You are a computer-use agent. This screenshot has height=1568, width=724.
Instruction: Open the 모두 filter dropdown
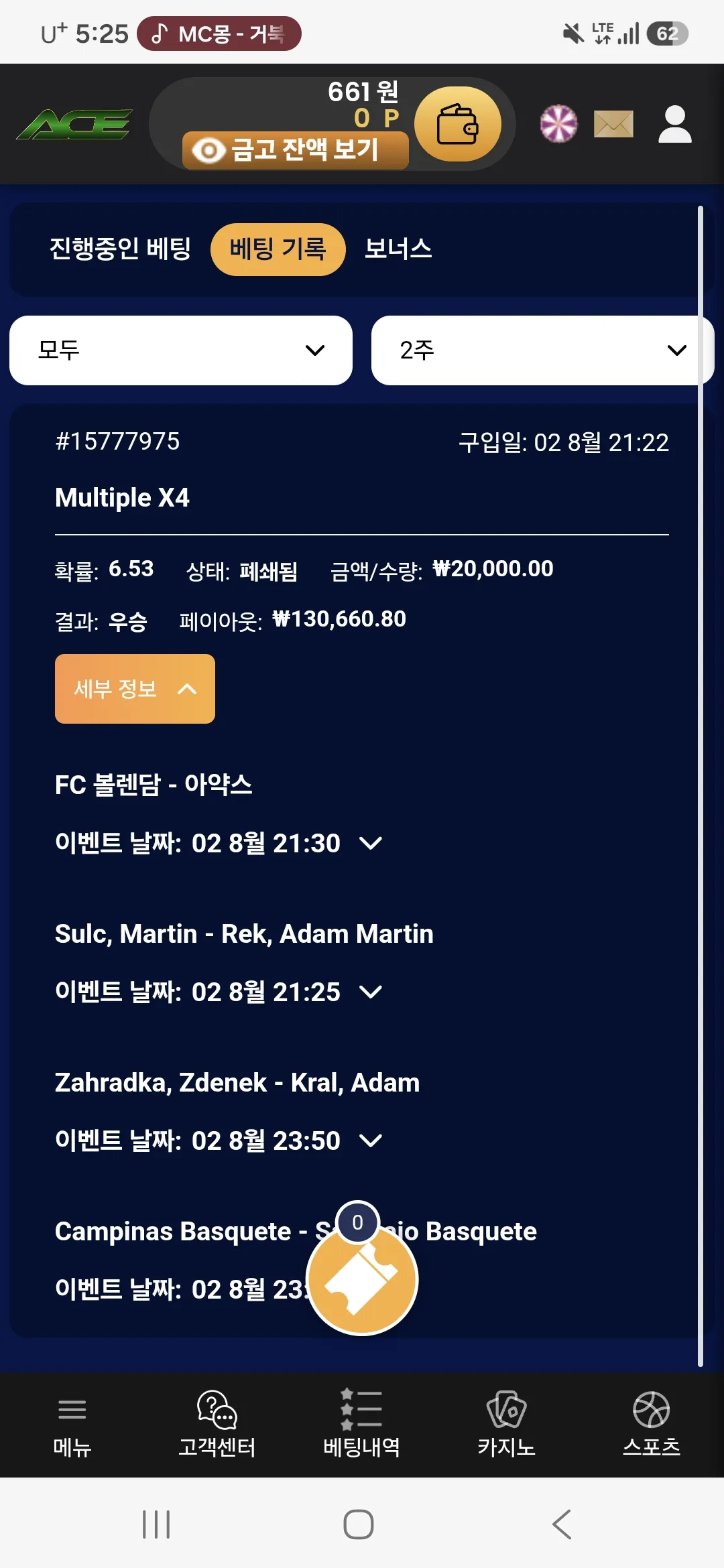click(x=181, y=350)
